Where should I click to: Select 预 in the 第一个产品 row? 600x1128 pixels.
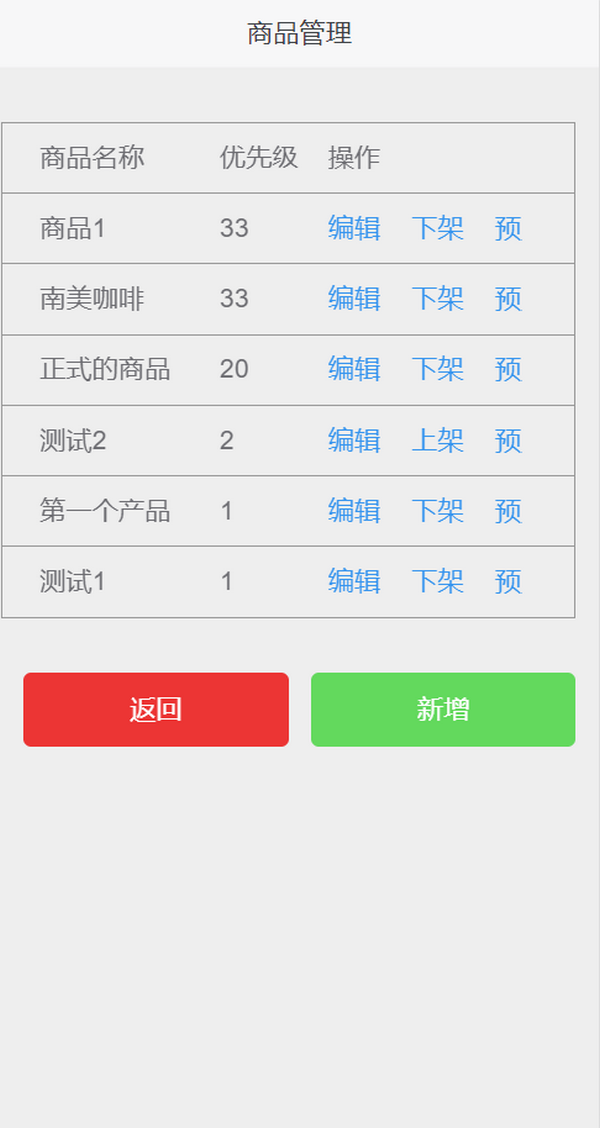pos(508,512)
